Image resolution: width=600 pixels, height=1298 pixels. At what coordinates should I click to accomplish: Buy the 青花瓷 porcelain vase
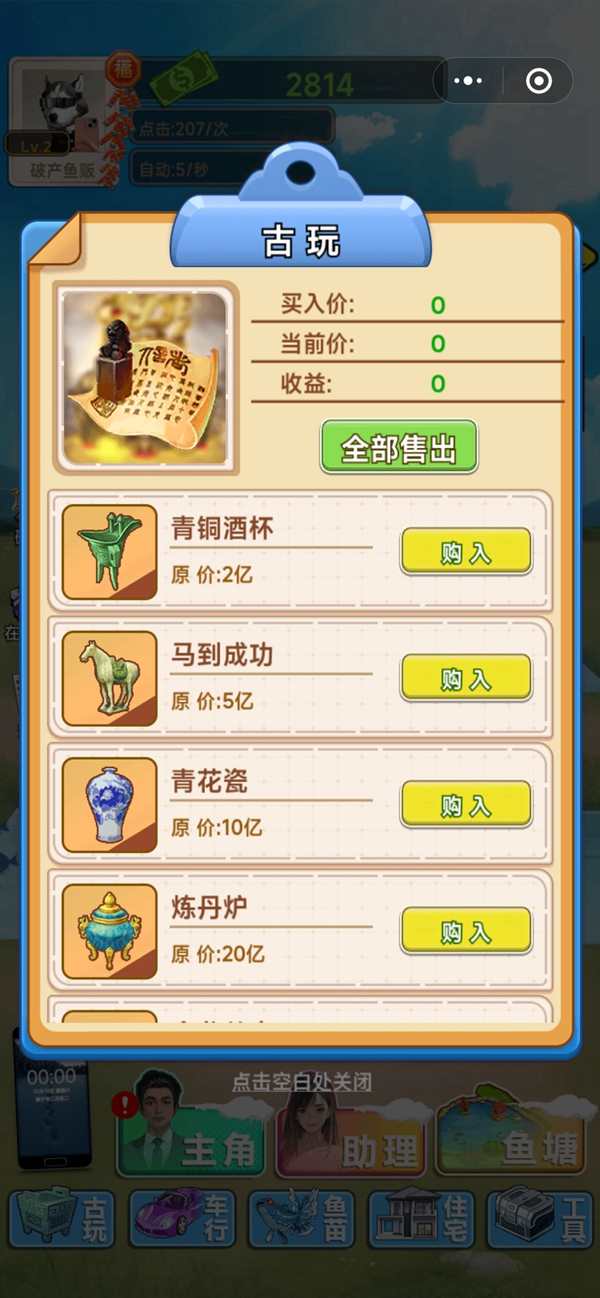466,805
